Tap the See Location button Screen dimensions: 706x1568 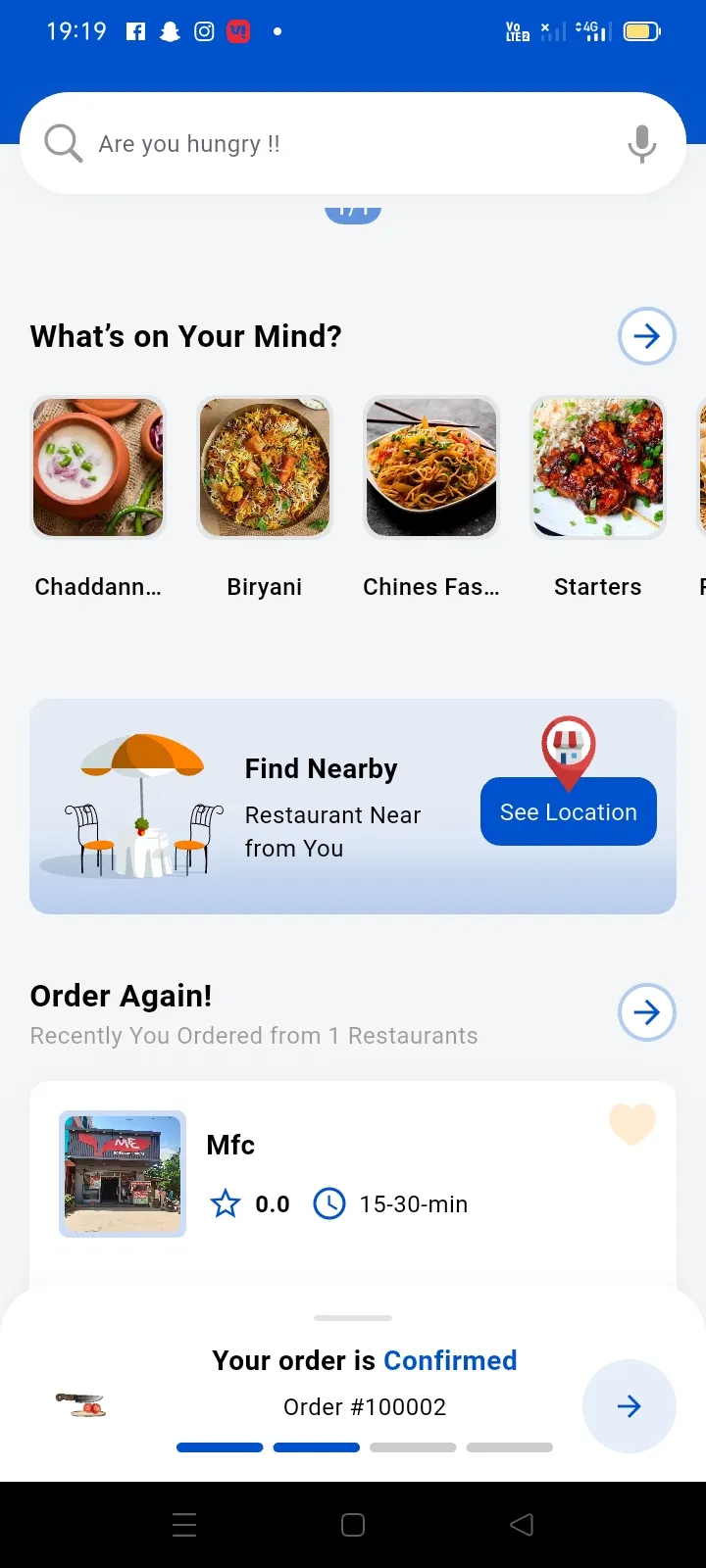[569, 811]
